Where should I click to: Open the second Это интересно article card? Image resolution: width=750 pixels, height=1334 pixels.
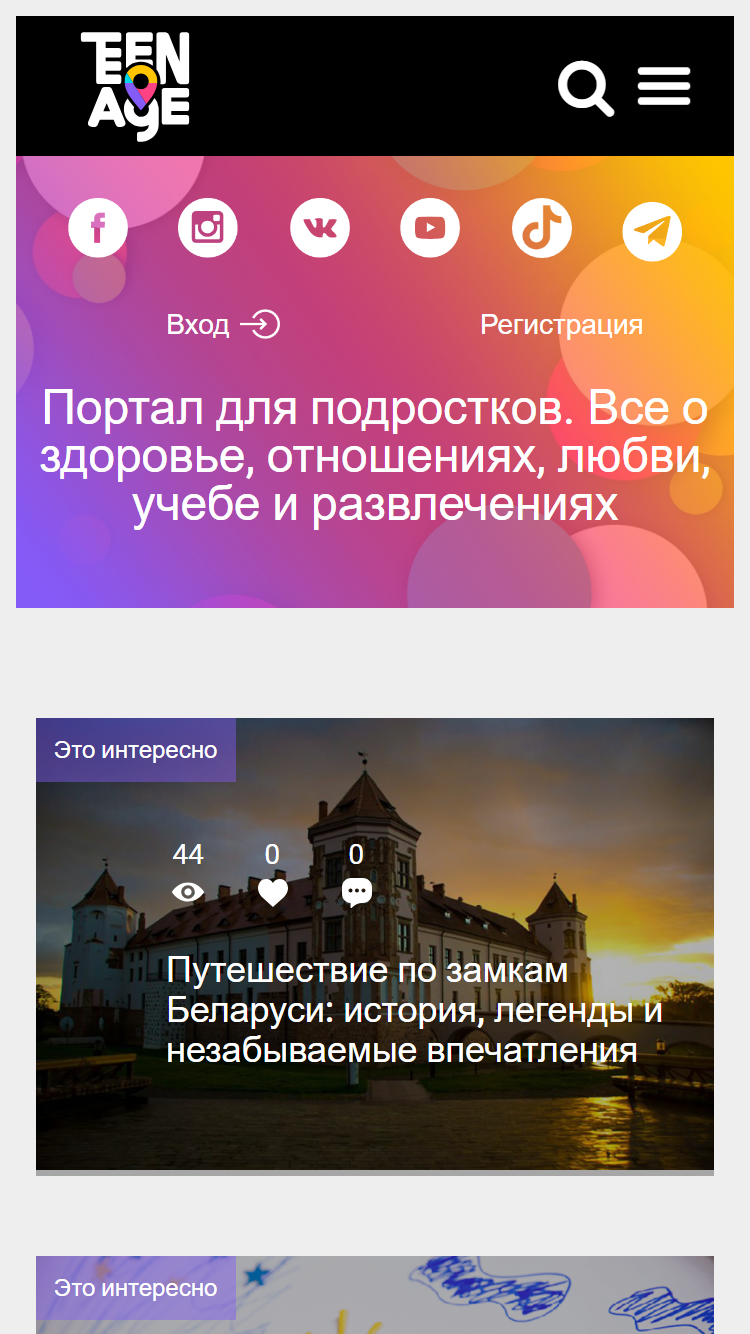[x=375, y=1295]
